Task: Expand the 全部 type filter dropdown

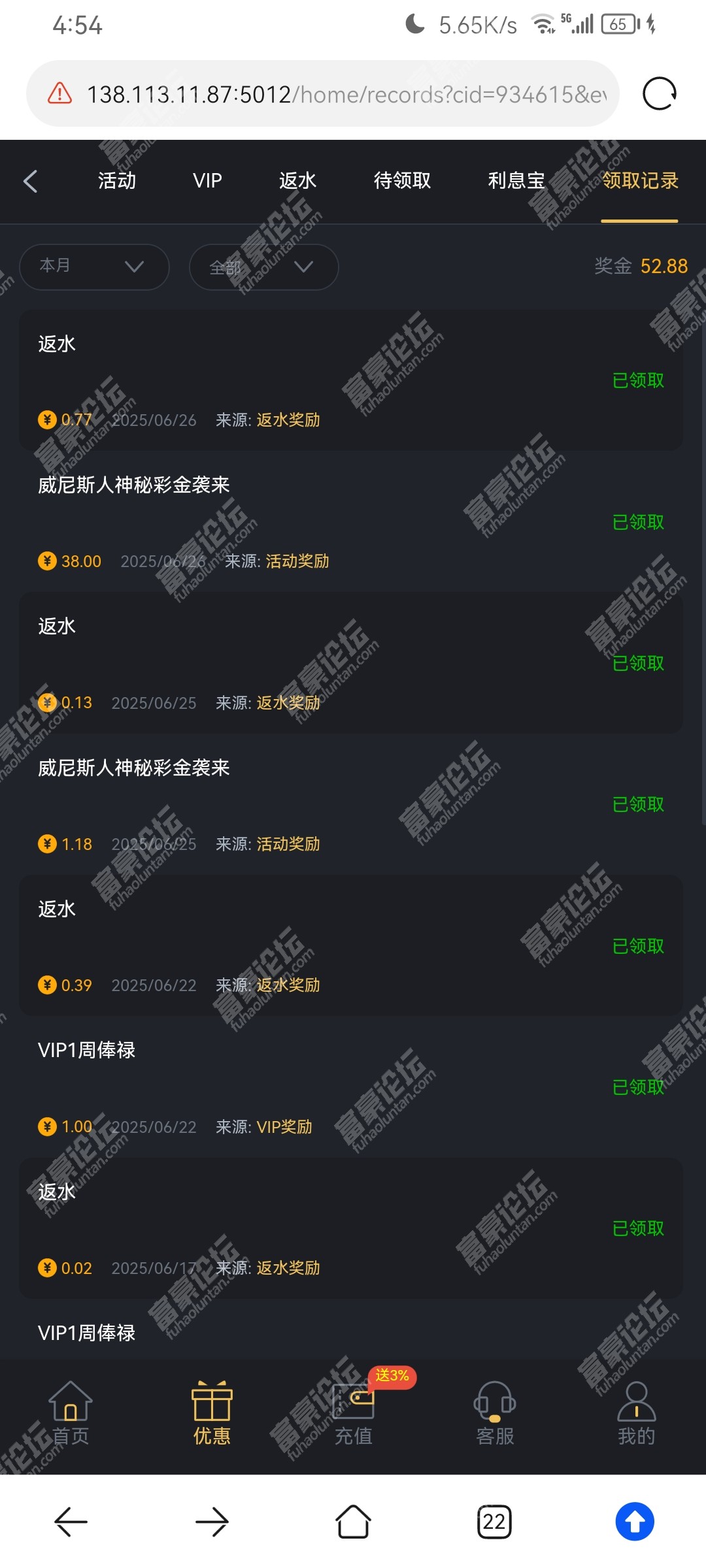Action: point(263,267)
